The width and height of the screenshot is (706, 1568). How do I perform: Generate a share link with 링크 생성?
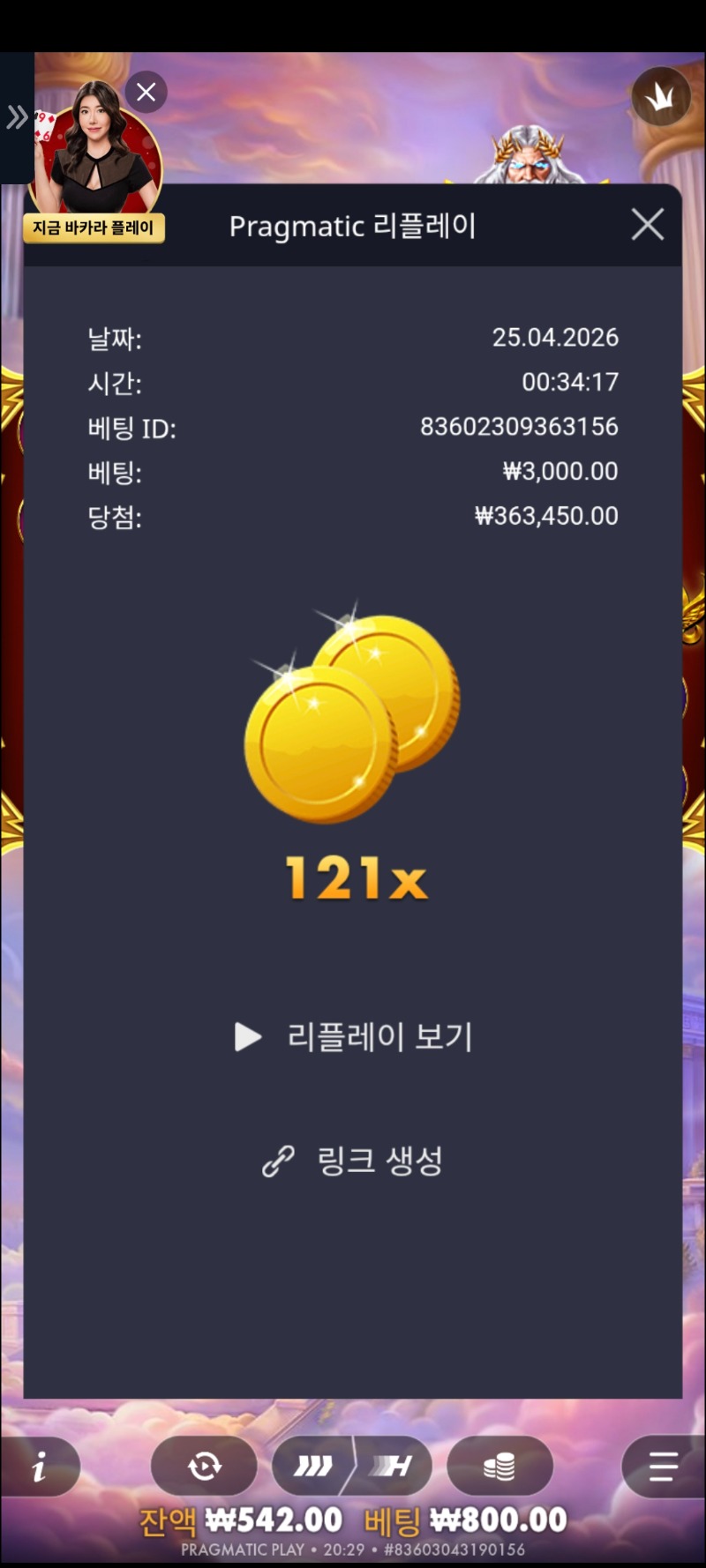click(353, 1161)
